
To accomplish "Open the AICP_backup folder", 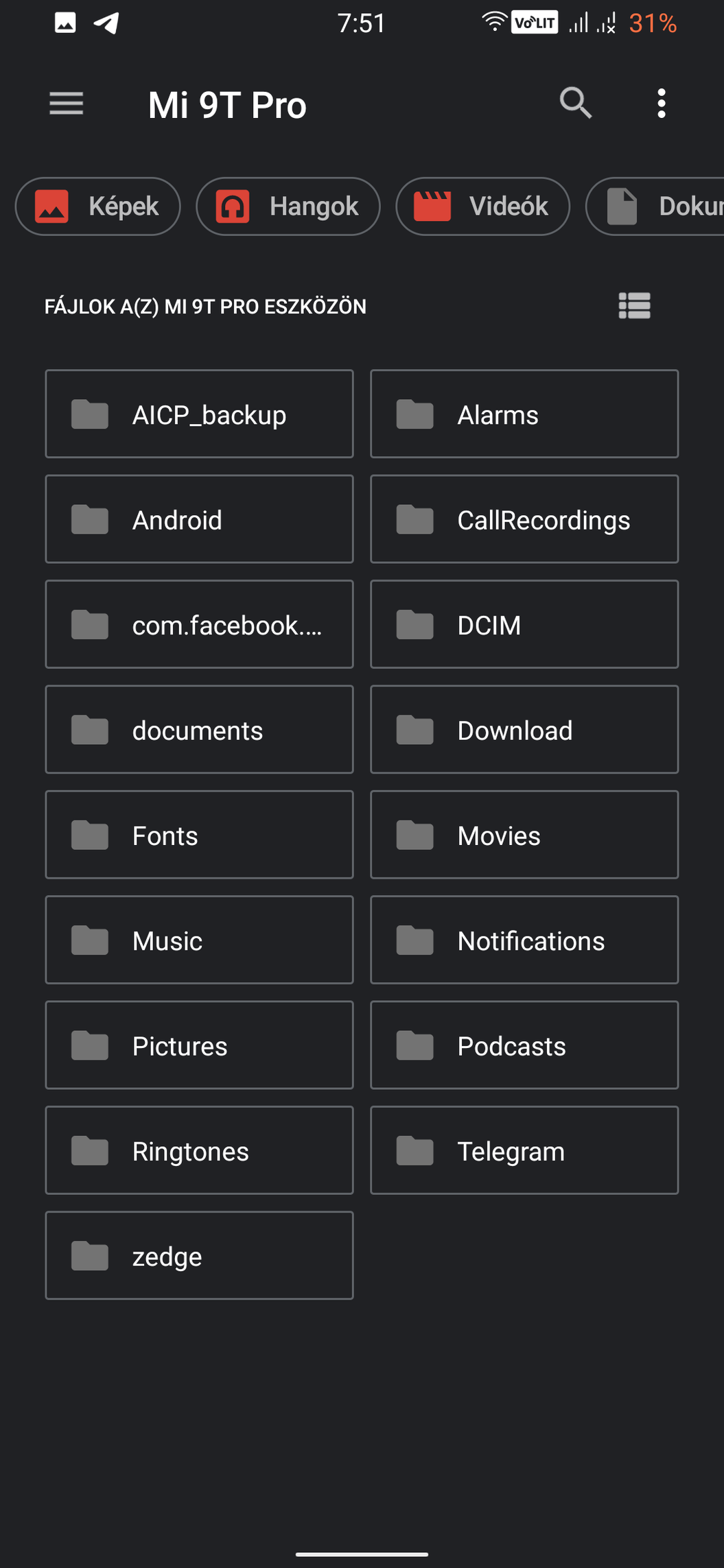I will [x=200, y=414].
